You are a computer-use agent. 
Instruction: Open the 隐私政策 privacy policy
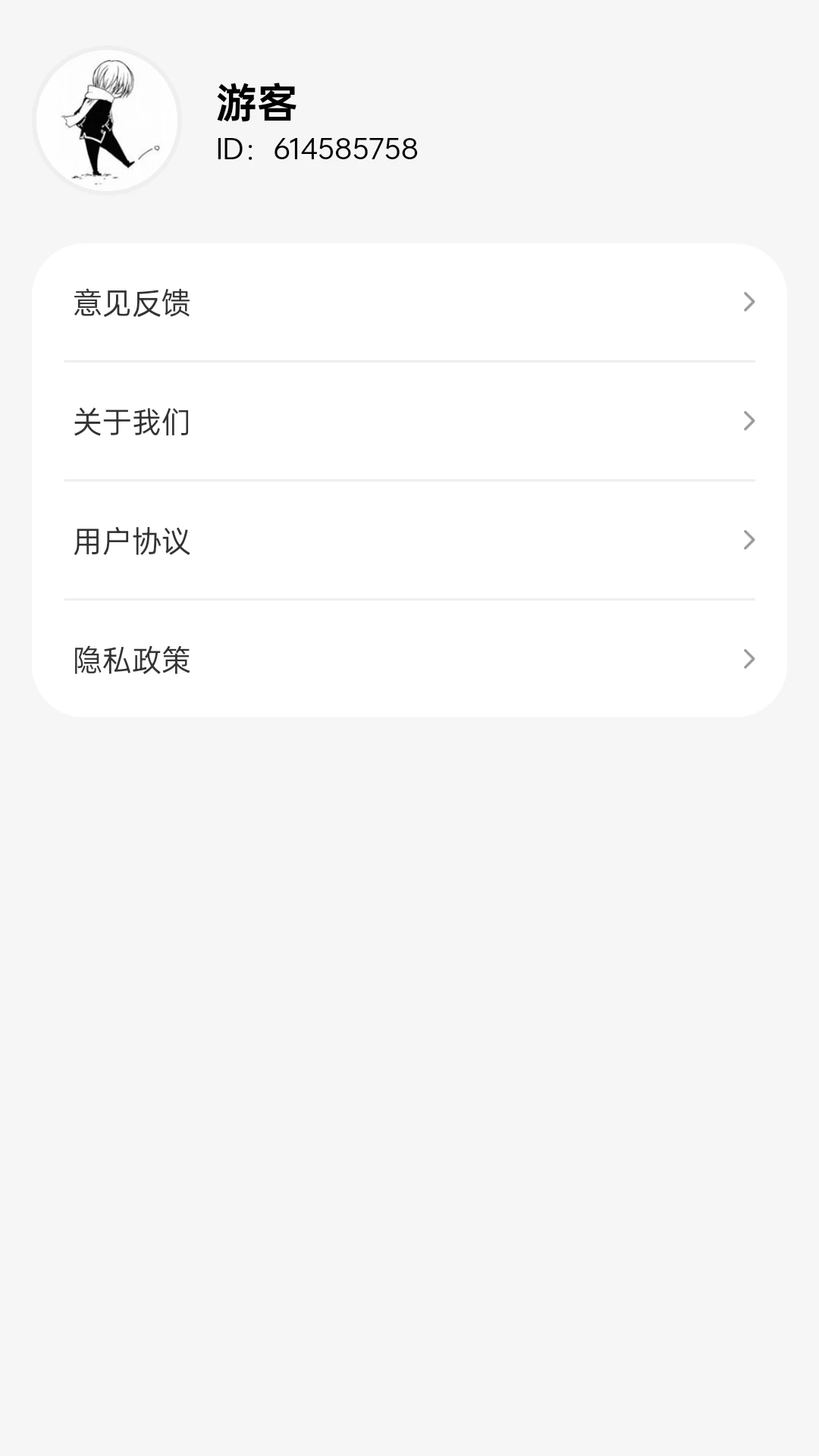[x=409, y=660]
